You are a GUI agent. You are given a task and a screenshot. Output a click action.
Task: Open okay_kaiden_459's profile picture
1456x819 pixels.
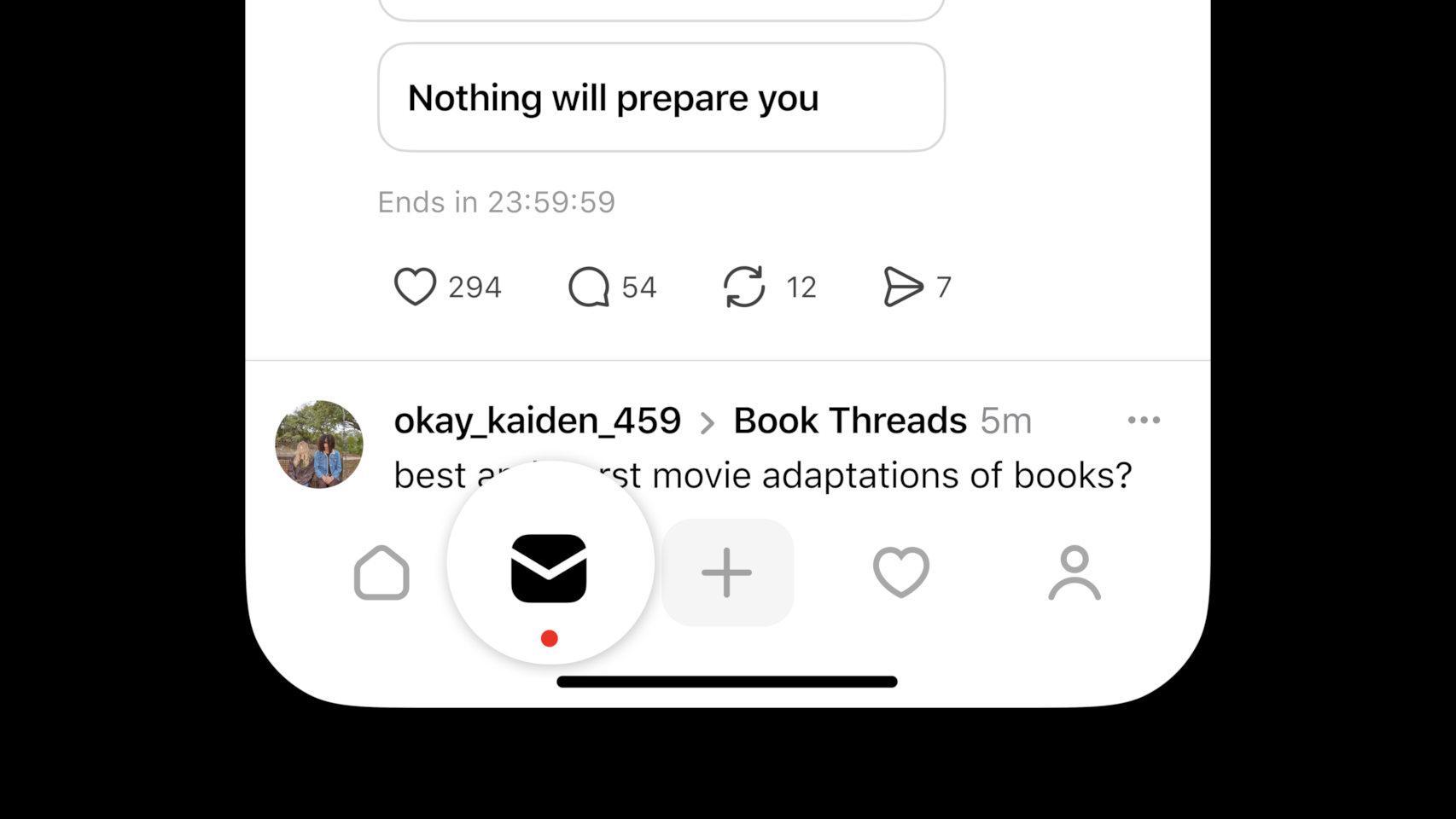pyautogui.click(x=319, y=444)
